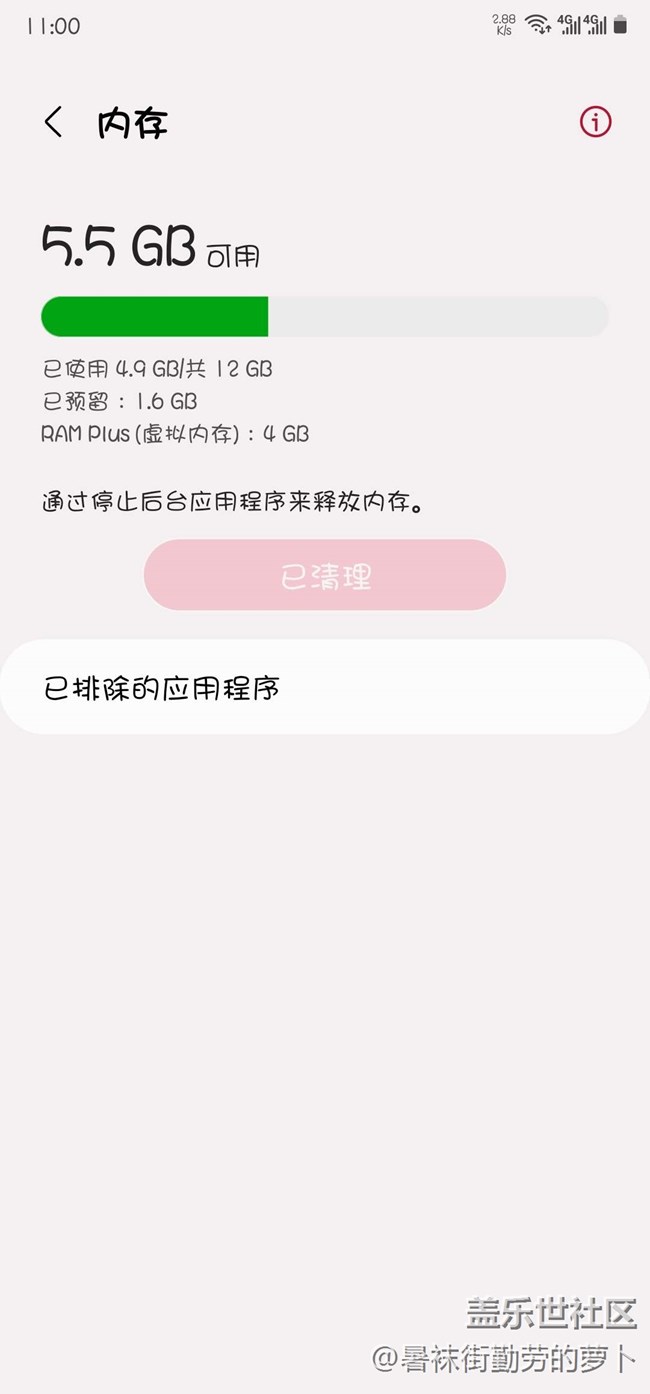This screenshot has height=1394, width=650.
Task: Open the memory info icon
Action: [x=595, y=122]
